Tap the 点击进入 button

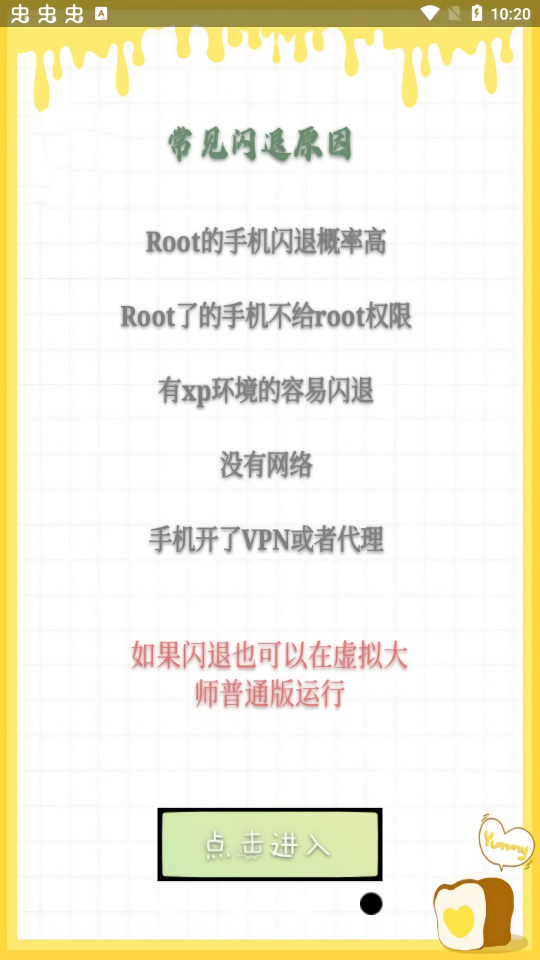coord(269,844)
